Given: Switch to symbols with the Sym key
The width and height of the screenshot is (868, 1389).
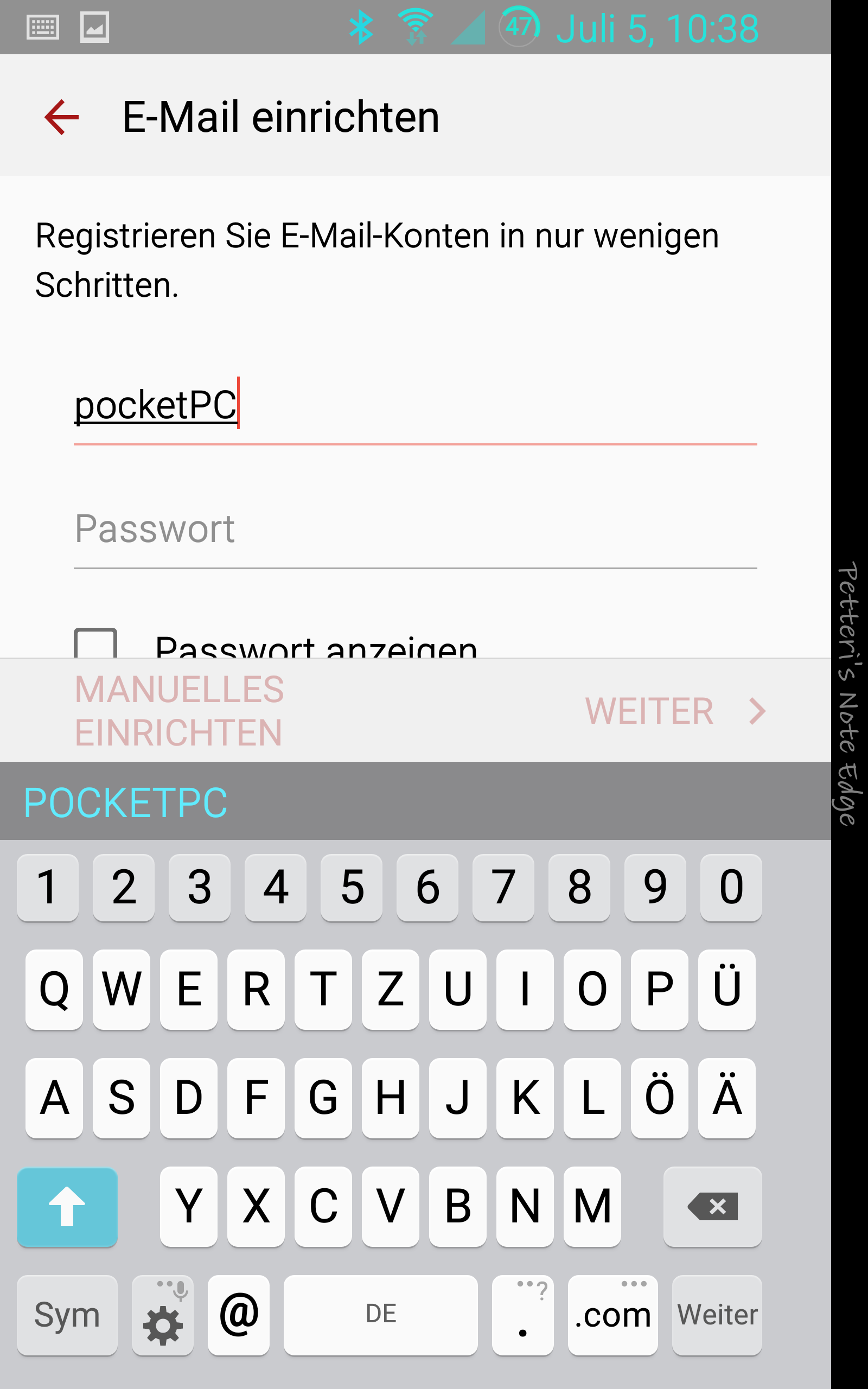Looking at the screenshot, I should pos(67,1314).
